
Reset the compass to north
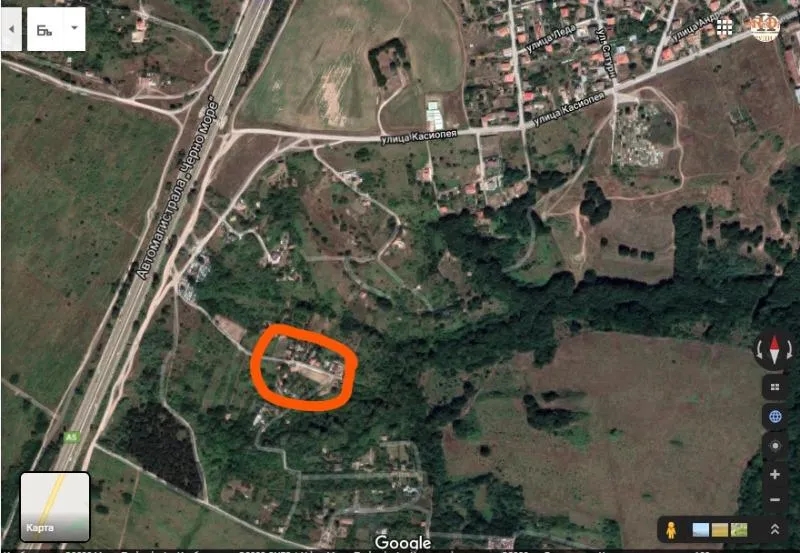pyautogui.click(x=775, y=350)
